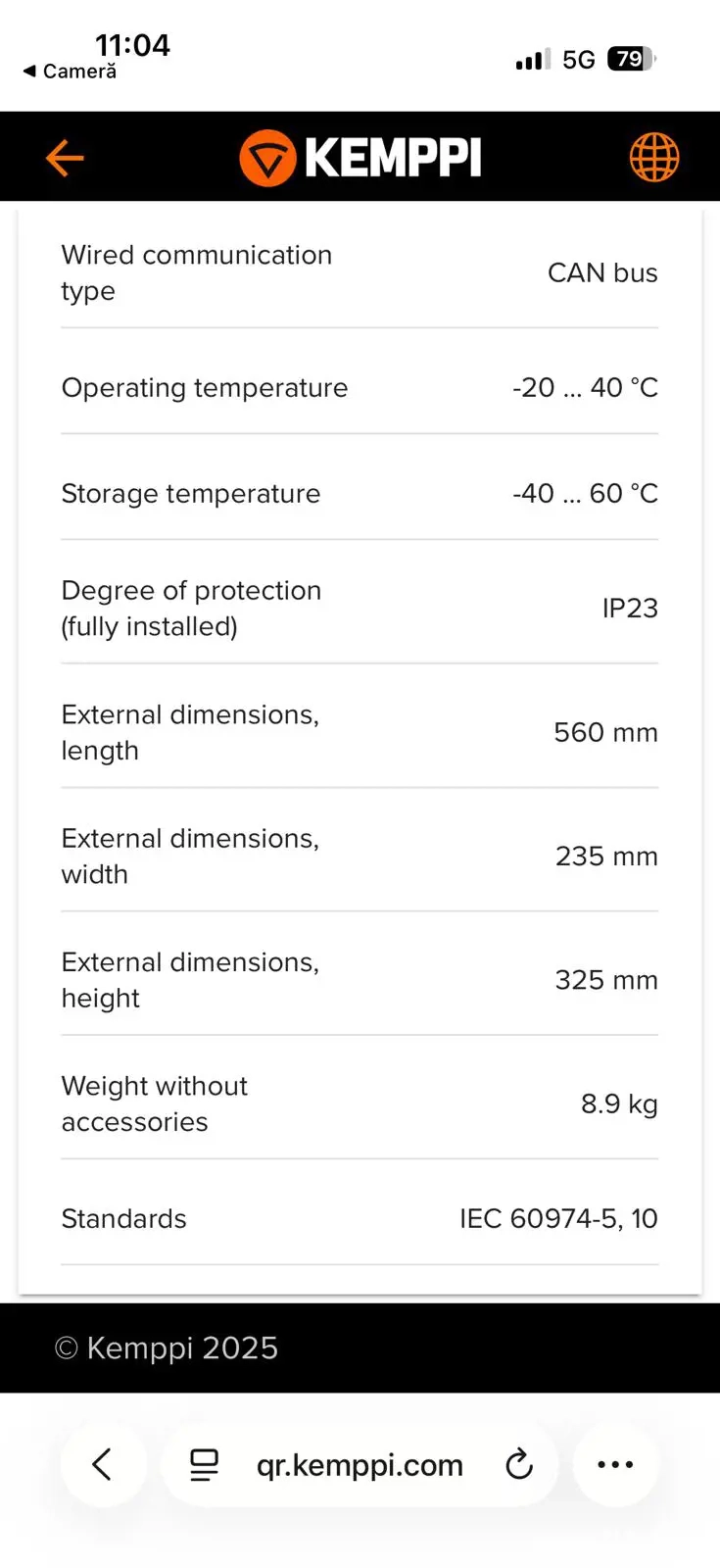Tap the qr.kemppi.com address bar
720x1568 pixels.
click(360, 1465)
